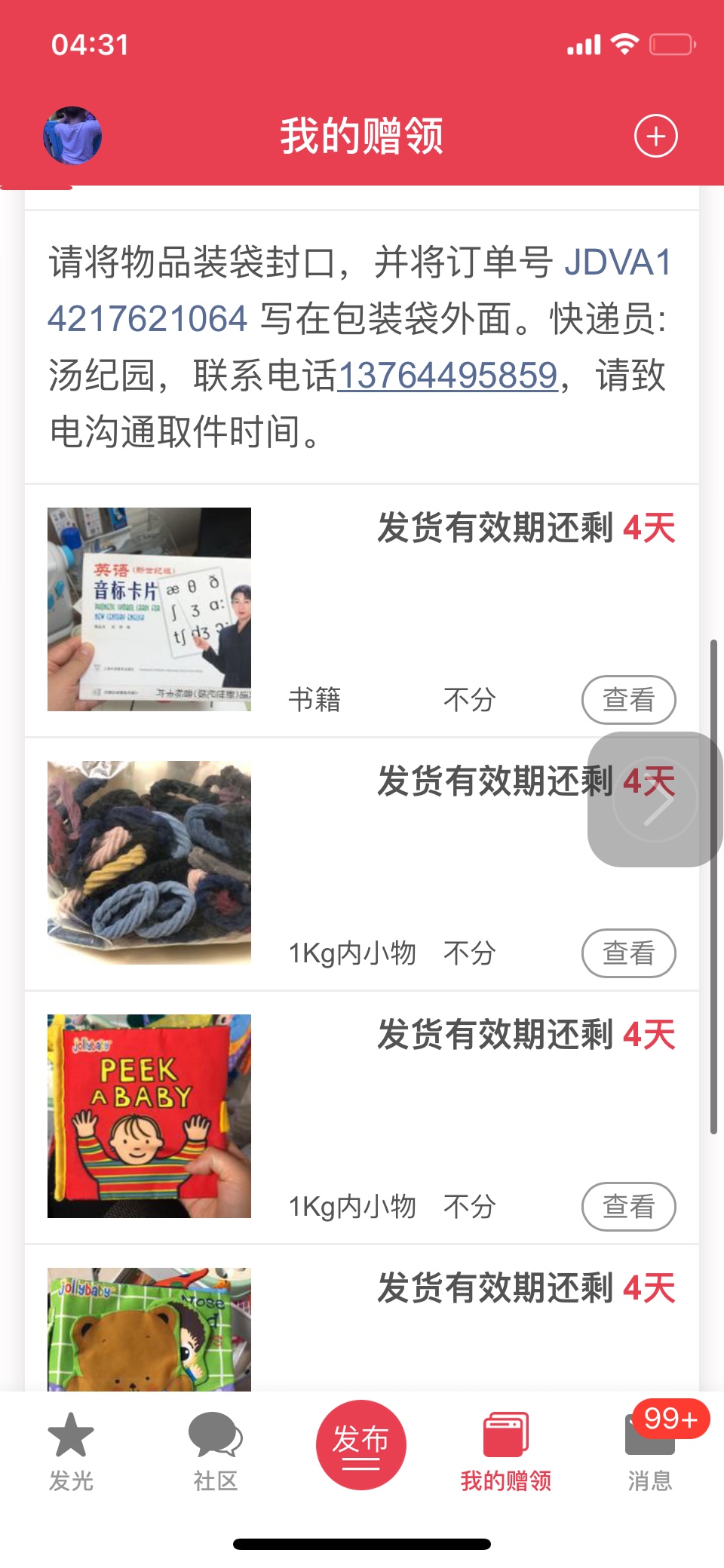Viewport: 724px width, 1568px height.
Task: Select the 我的赠领 tab
Action: click(x=506, y=1452)
